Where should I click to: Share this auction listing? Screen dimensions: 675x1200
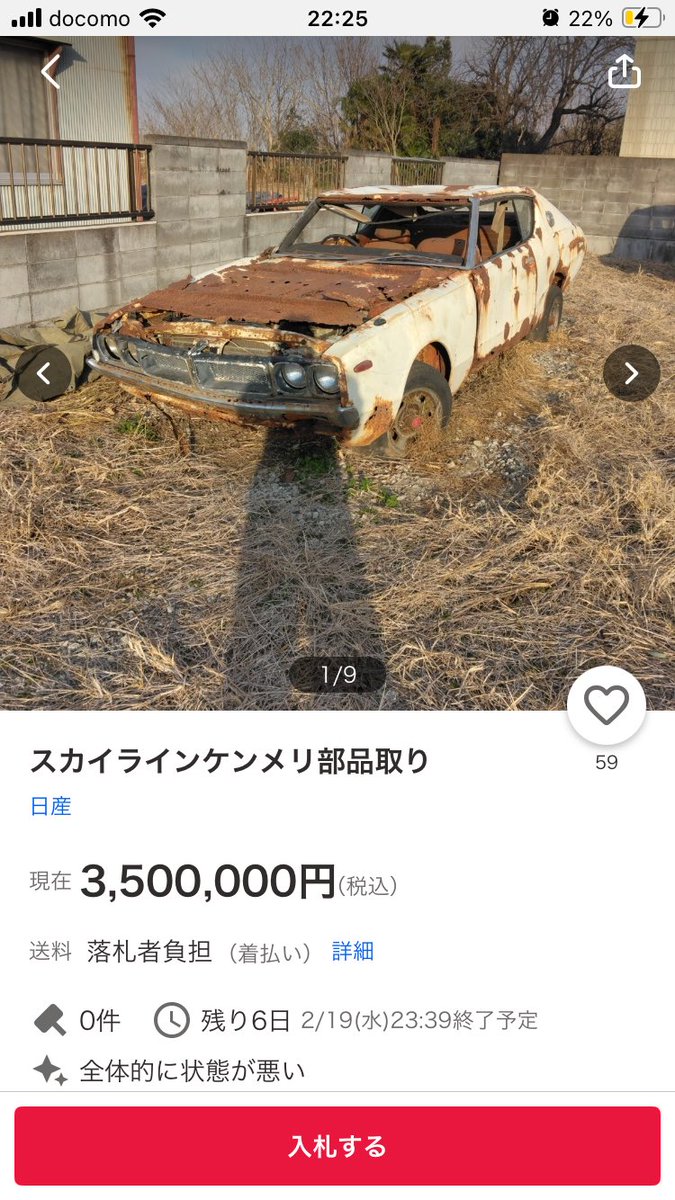(x=624, y=71)
